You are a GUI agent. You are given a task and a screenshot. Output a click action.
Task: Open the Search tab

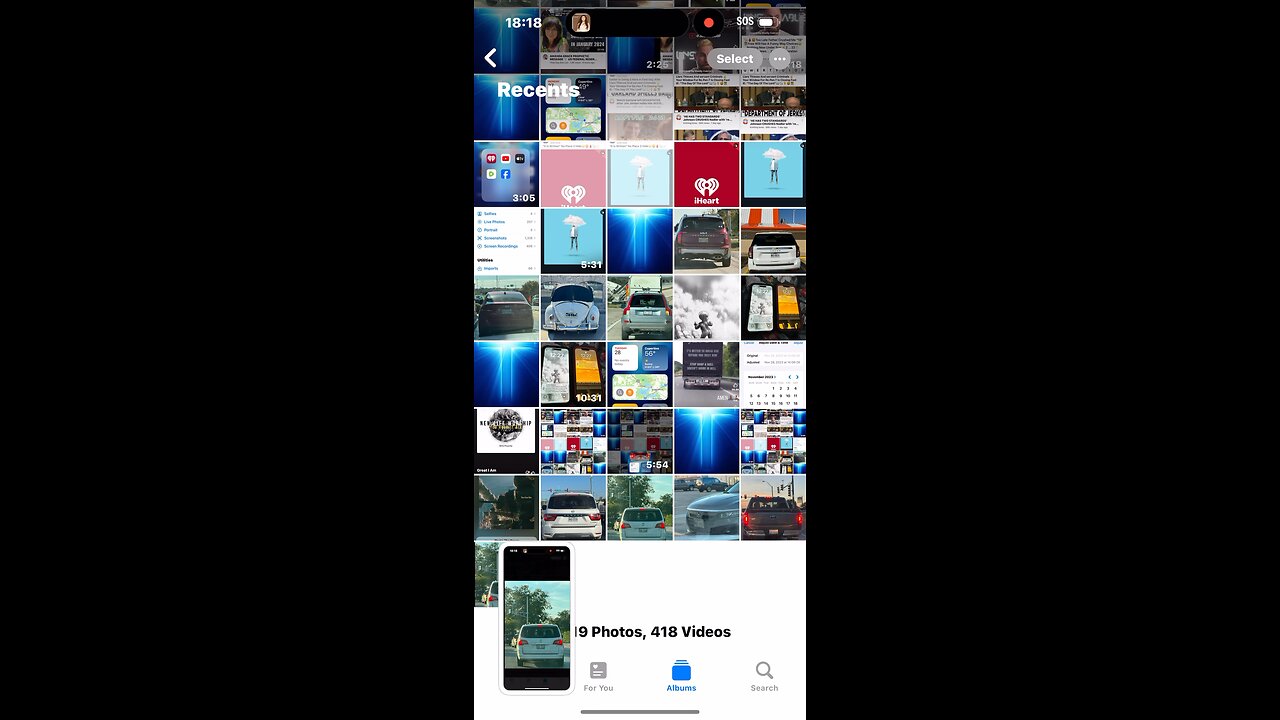(x=764, y=676)
